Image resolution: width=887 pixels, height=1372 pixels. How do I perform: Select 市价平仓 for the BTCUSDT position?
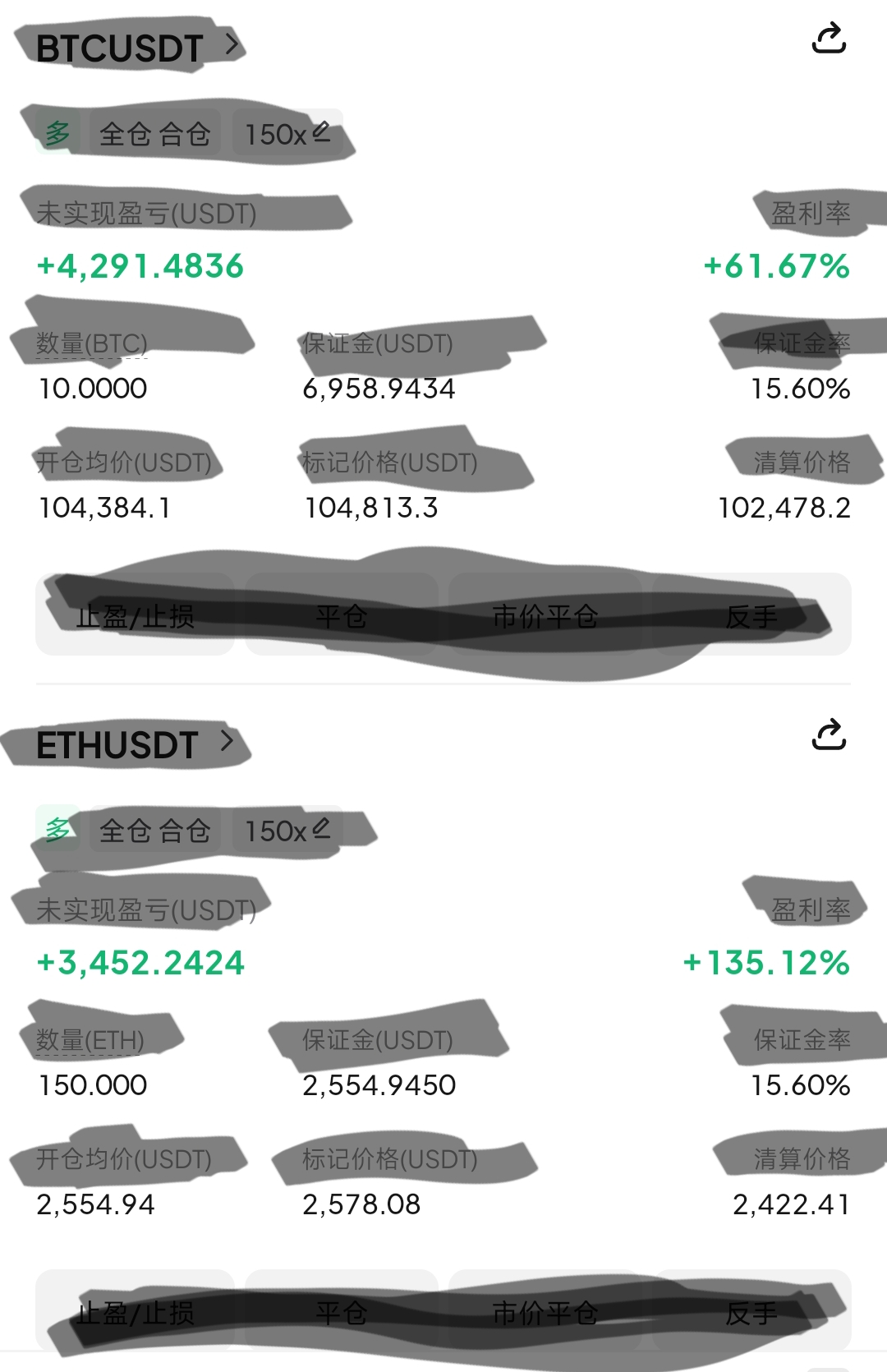(545, 615)
